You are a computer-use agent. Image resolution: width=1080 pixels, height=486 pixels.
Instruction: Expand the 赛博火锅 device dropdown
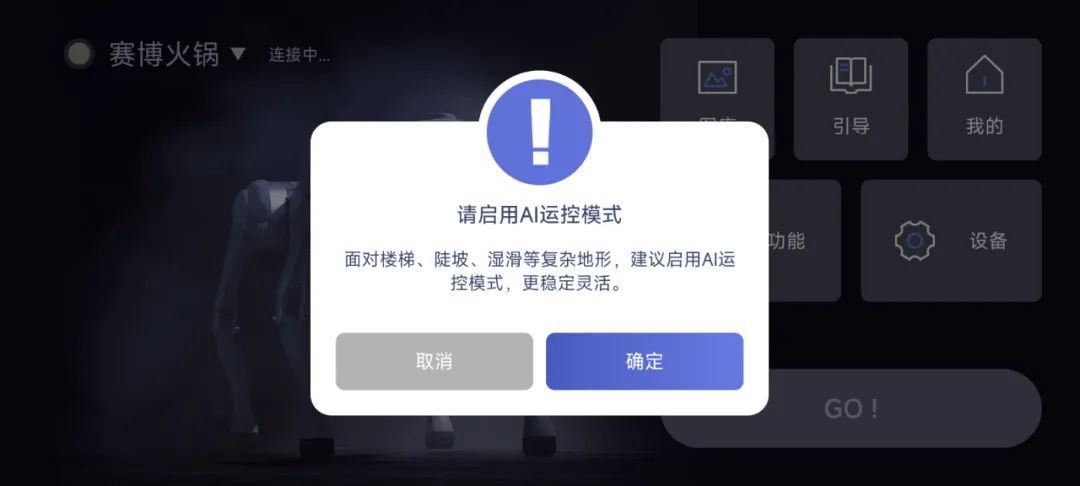click(237, 54)
